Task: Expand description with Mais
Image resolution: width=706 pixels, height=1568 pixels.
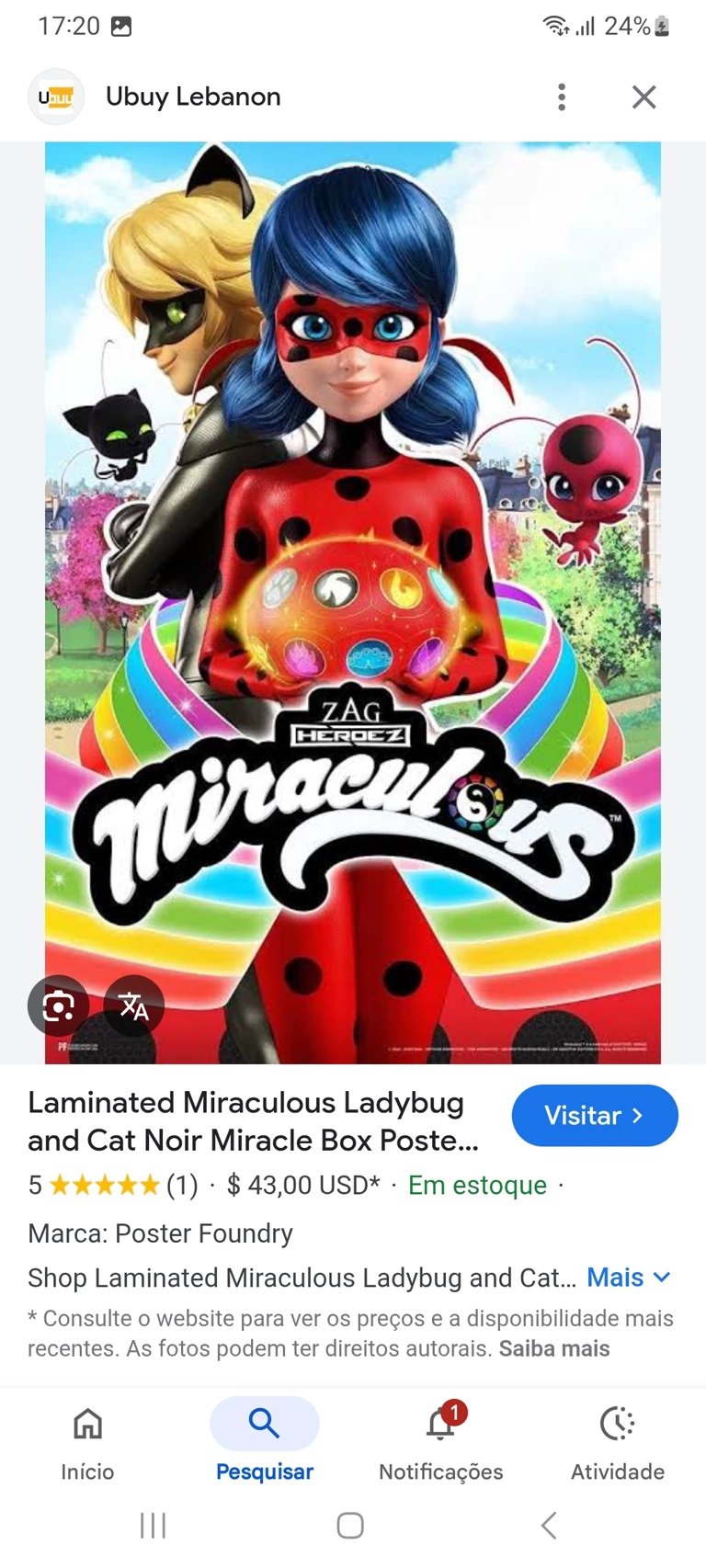Action: [629, 1278]
